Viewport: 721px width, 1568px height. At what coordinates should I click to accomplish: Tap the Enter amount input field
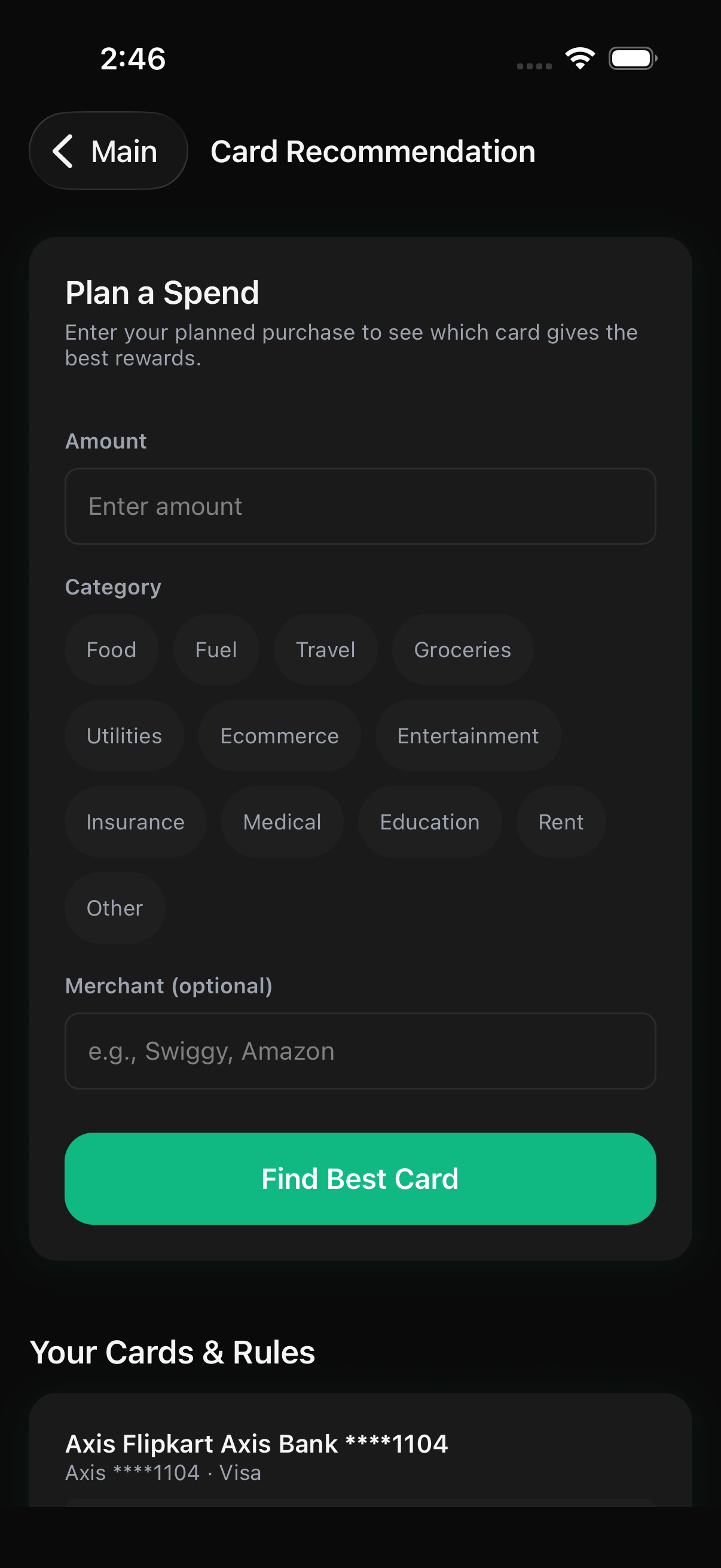click(x=360, y=506)
